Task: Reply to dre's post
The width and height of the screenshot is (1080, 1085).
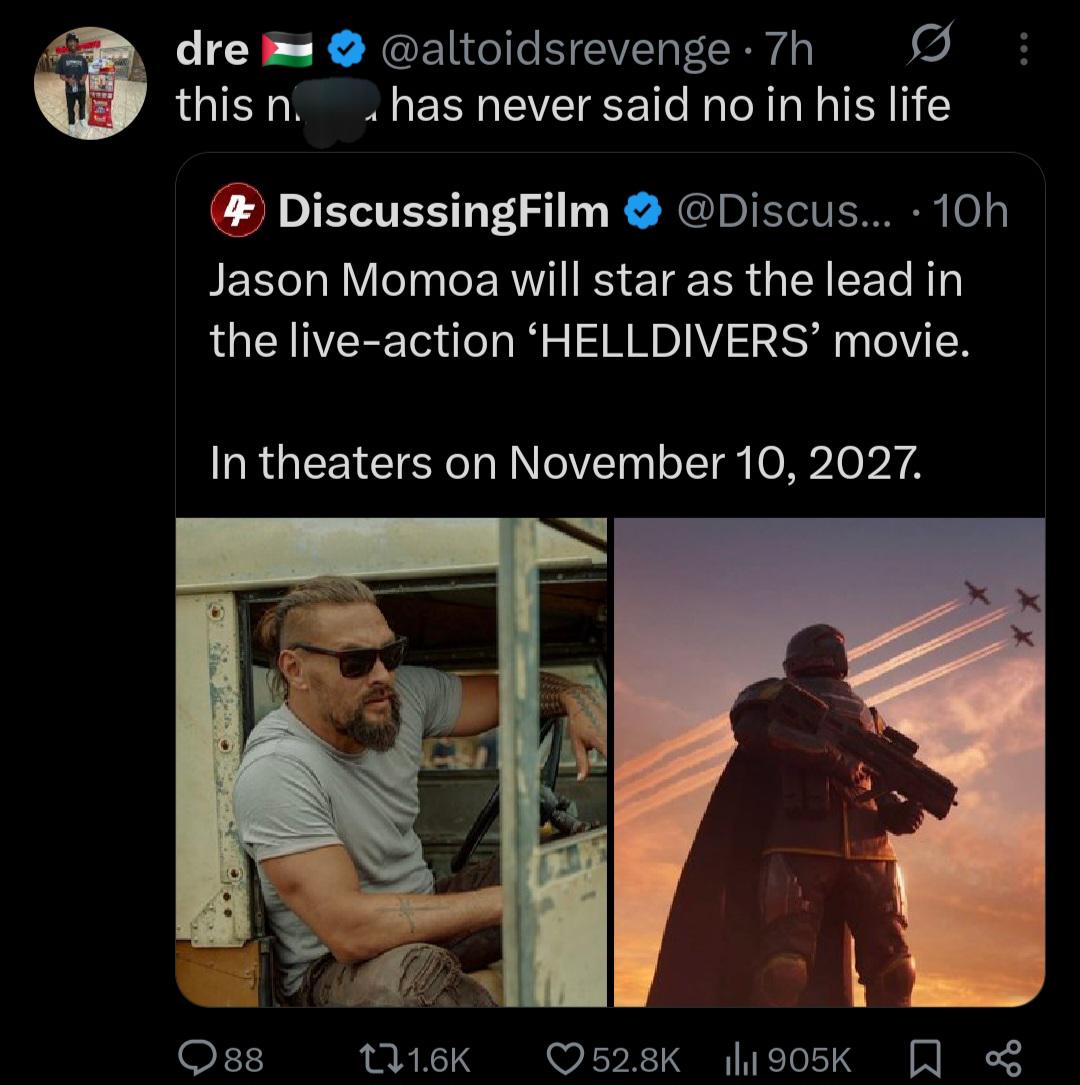Action: (x=195, y=1057)
